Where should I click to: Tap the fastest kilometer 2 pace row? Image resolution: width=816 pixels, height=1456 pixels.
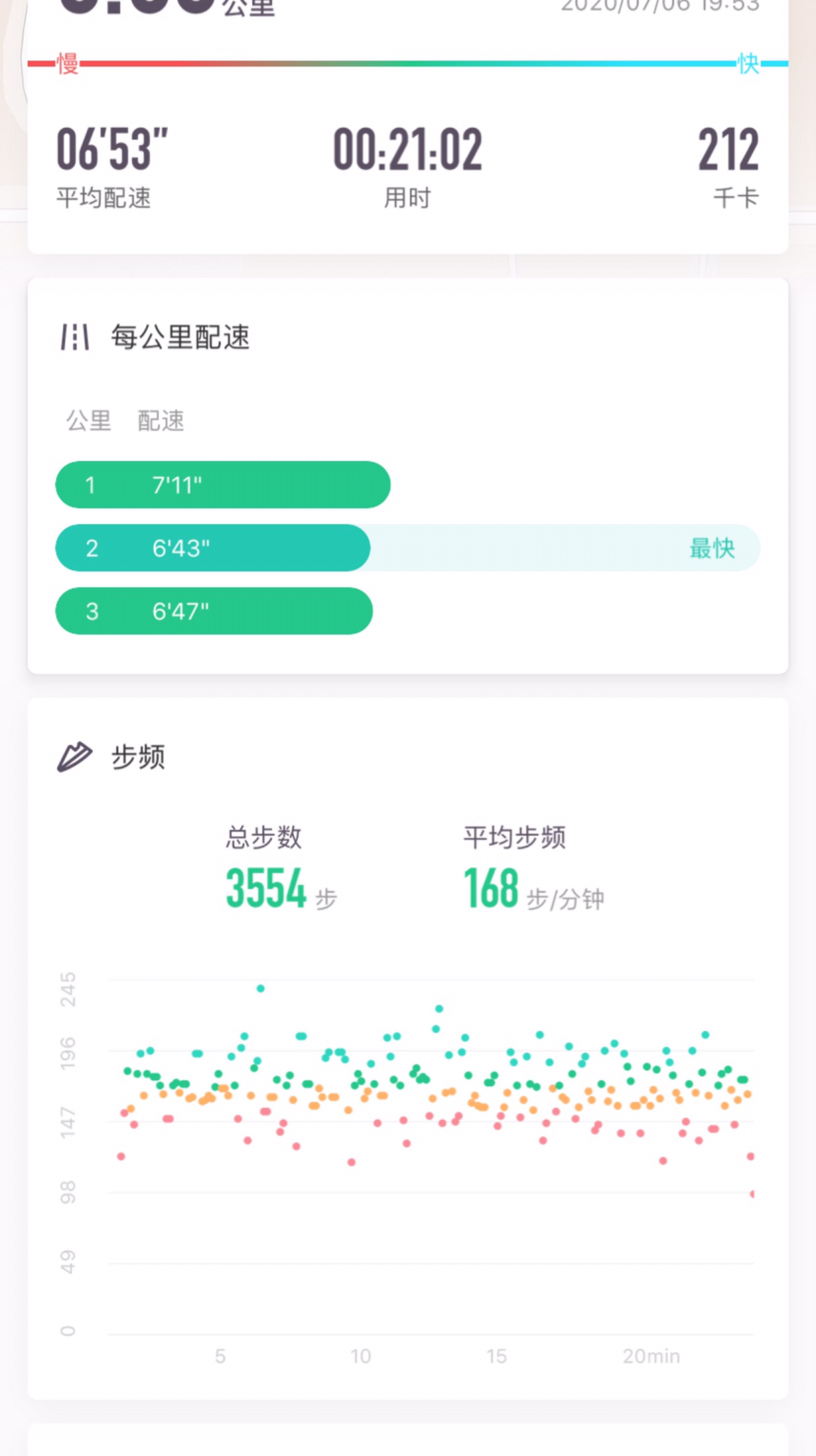coord(407,548)
